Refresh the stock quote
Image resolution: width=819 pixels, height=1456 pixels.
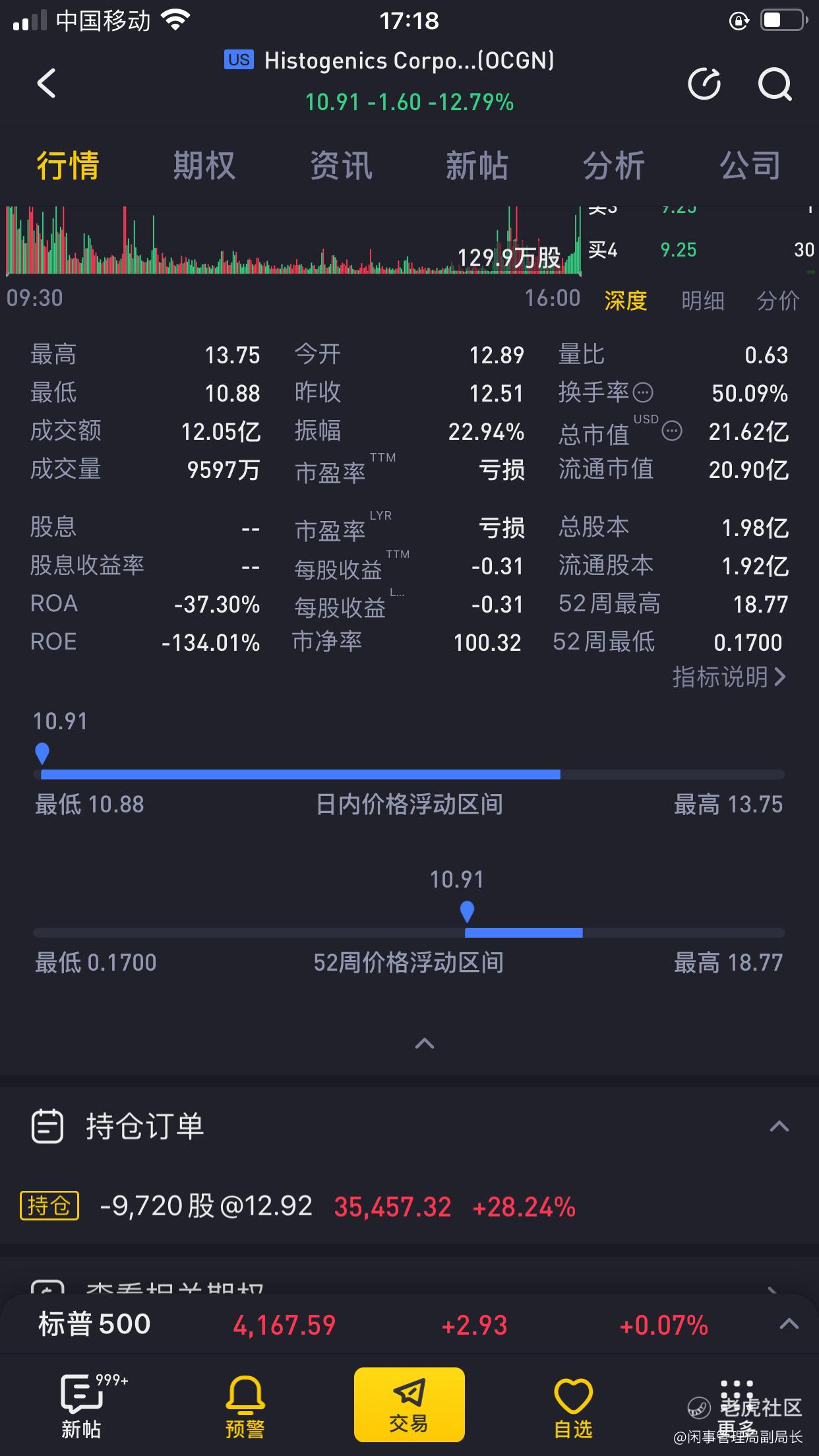click(x=704, y=84)
